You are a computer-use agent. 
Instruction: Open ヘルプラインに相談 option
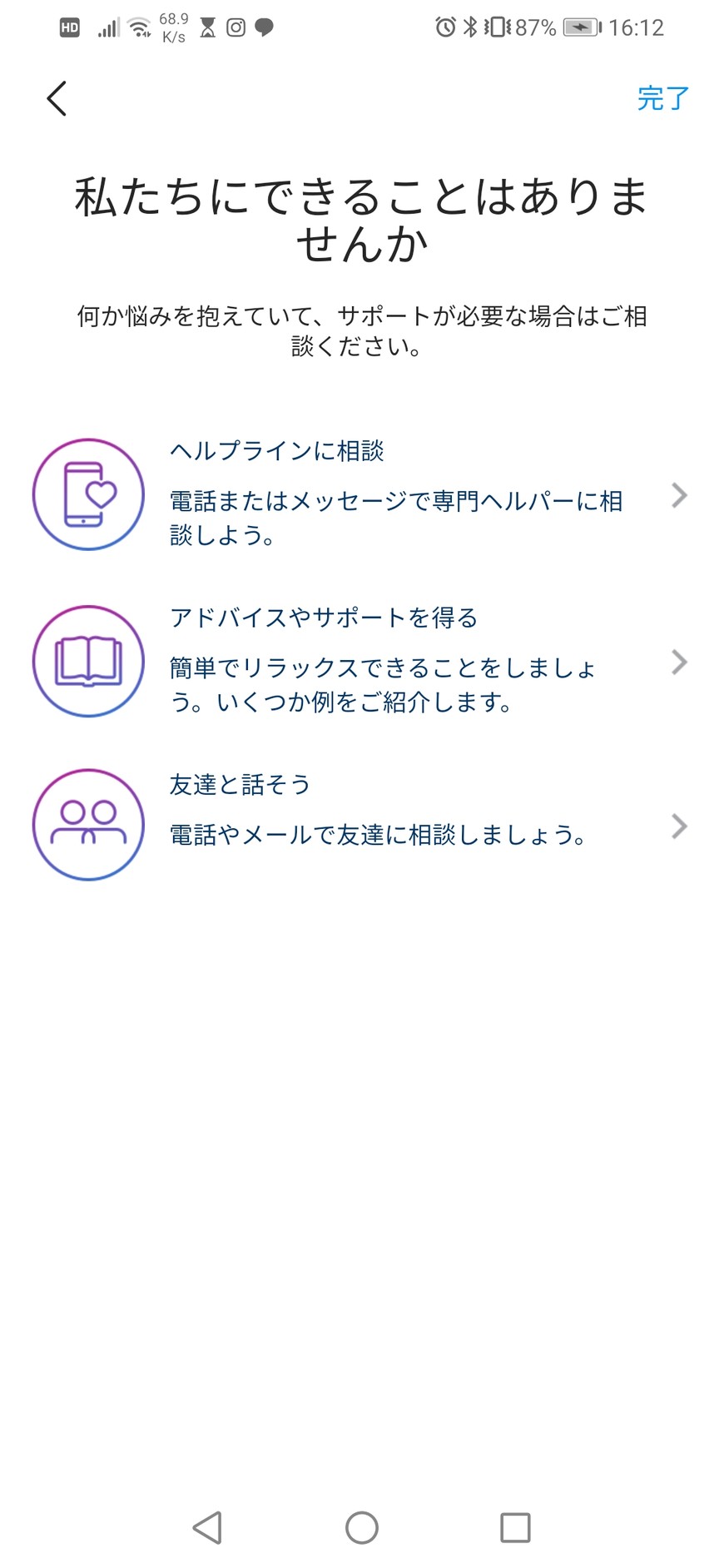(x=361, y=494)
